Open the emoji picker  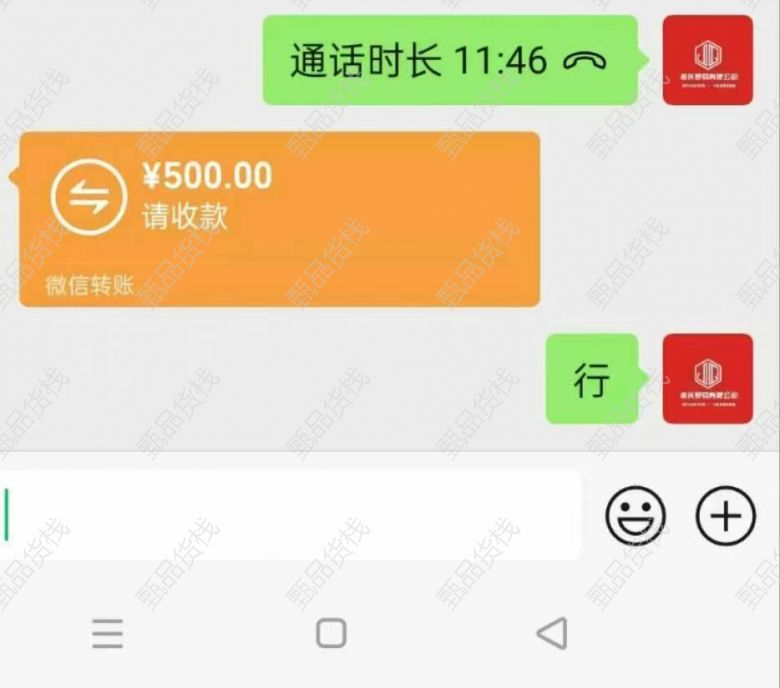tap(635, 516)
